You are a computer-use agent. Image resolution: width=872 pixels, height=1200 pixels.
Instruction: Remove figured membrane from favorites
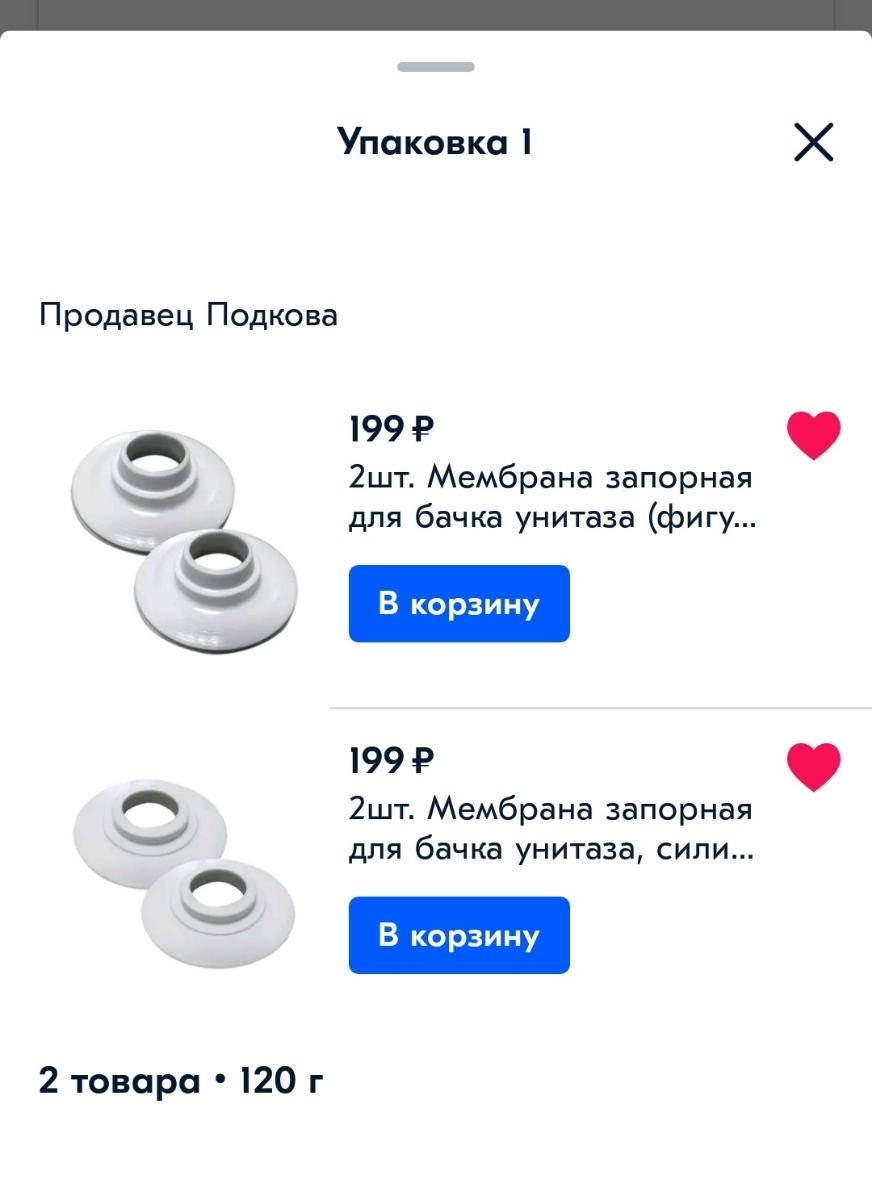coord(813,436)
